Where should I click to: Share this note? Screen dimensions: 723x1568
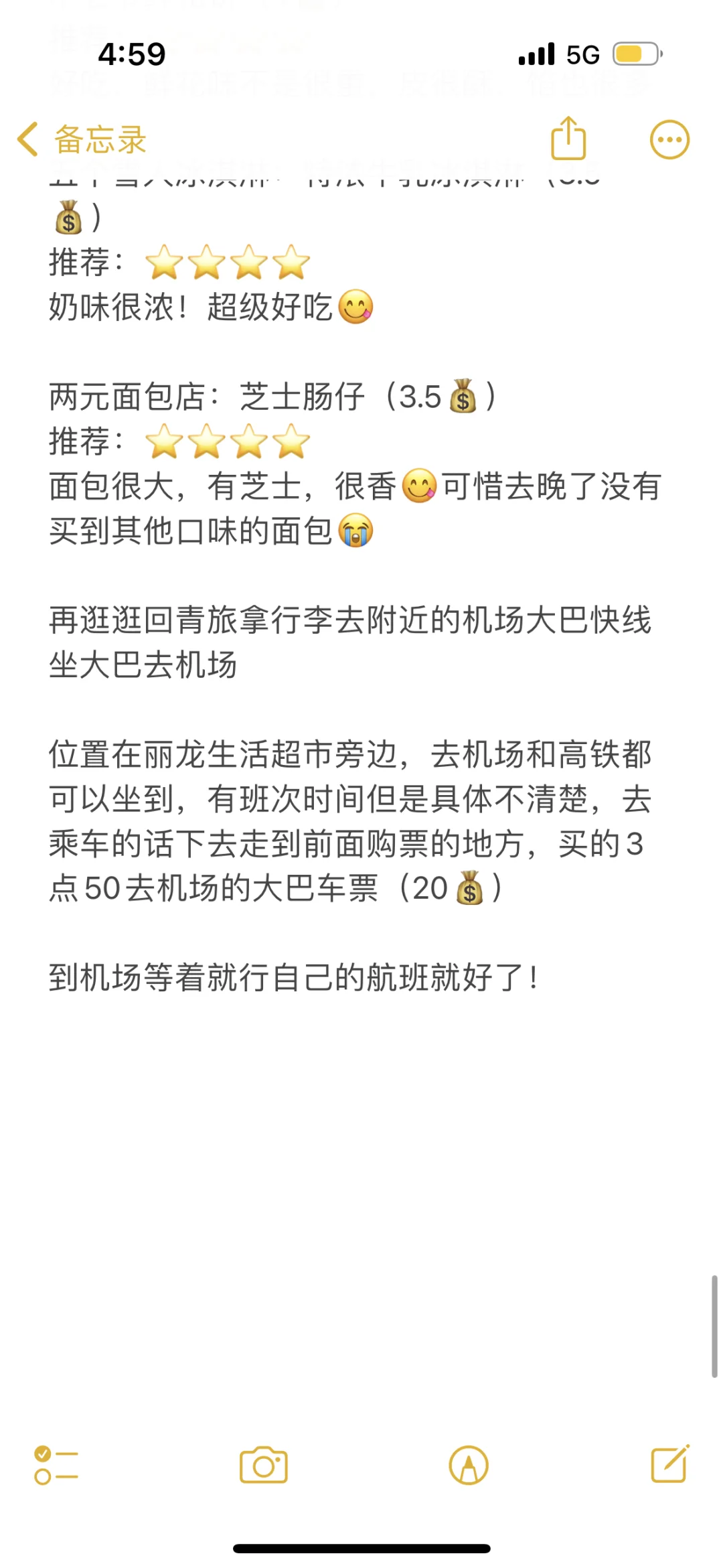(x=568, y=138)
